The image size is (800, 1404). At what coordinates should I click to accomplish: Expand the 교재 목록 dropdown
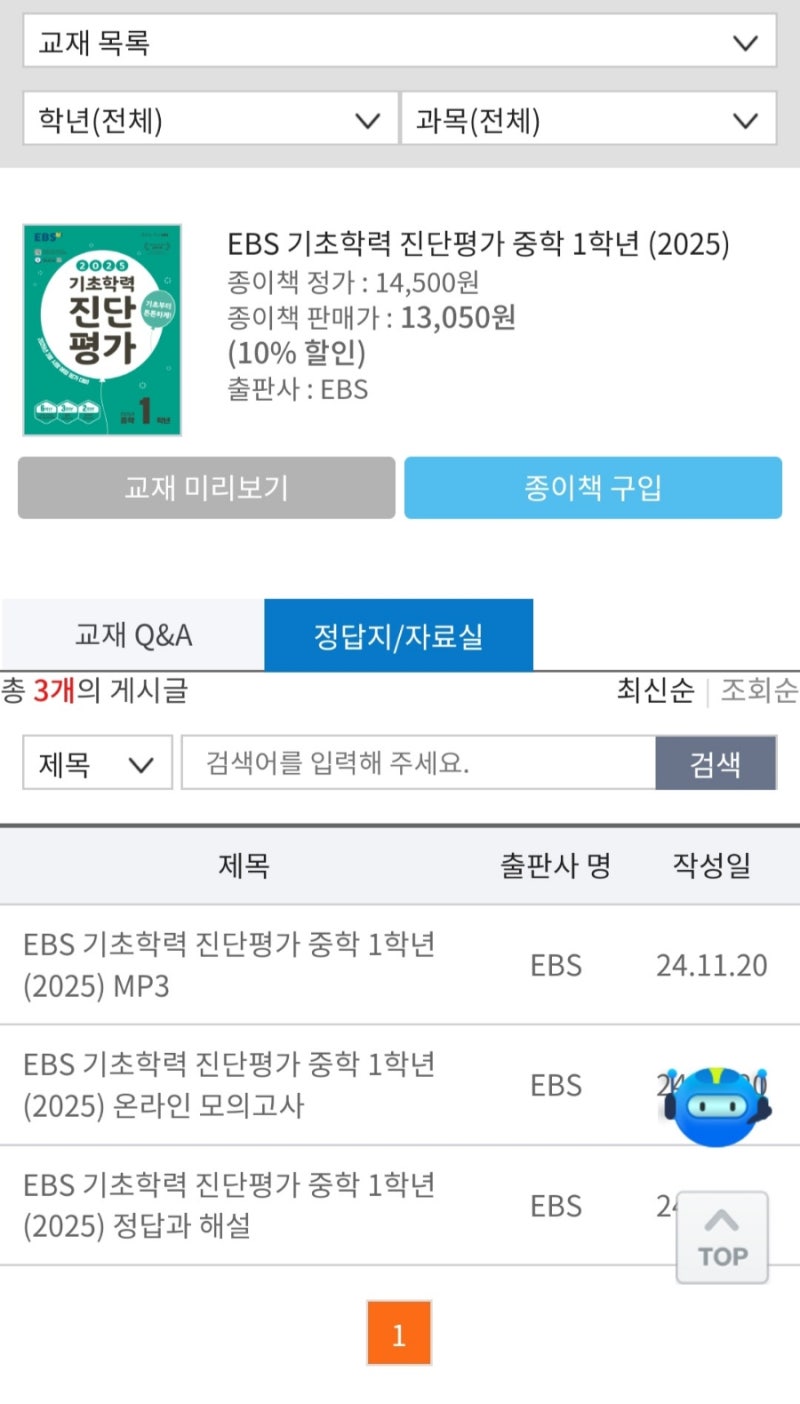(x=400, y=42)
